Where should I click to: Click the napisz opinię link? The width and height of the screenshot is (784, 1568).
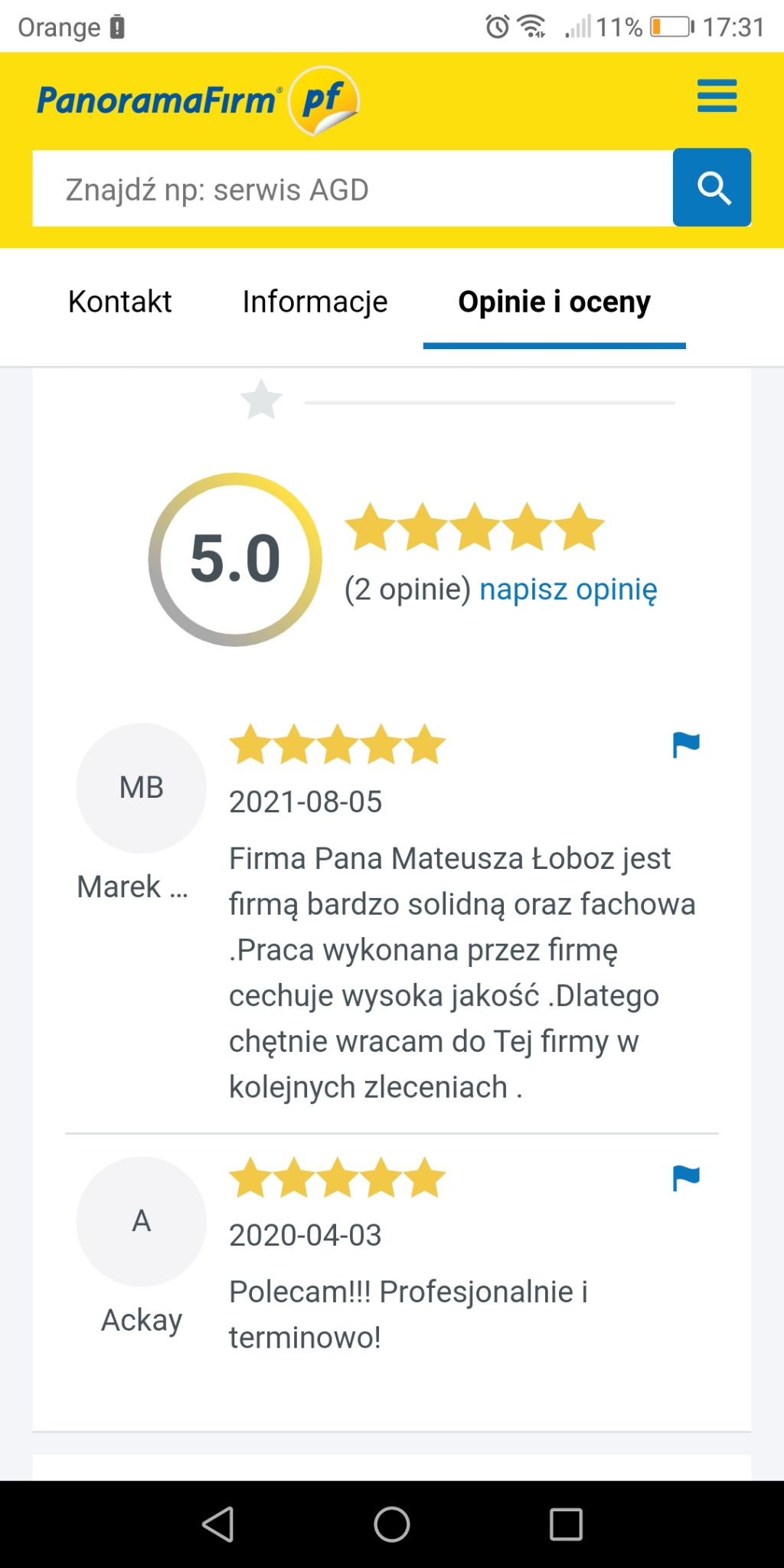click(568, 590)
